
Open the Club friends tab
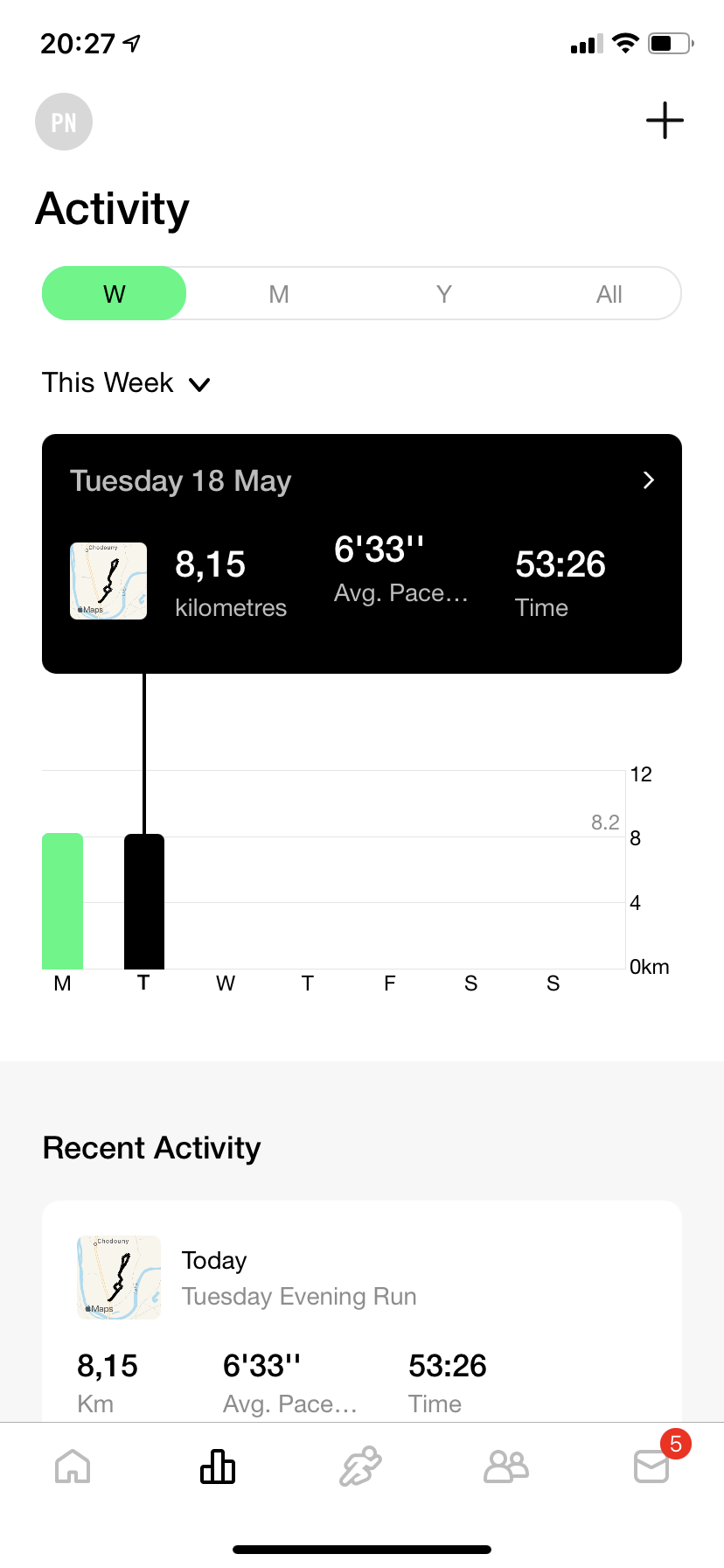click(506, 1466)
